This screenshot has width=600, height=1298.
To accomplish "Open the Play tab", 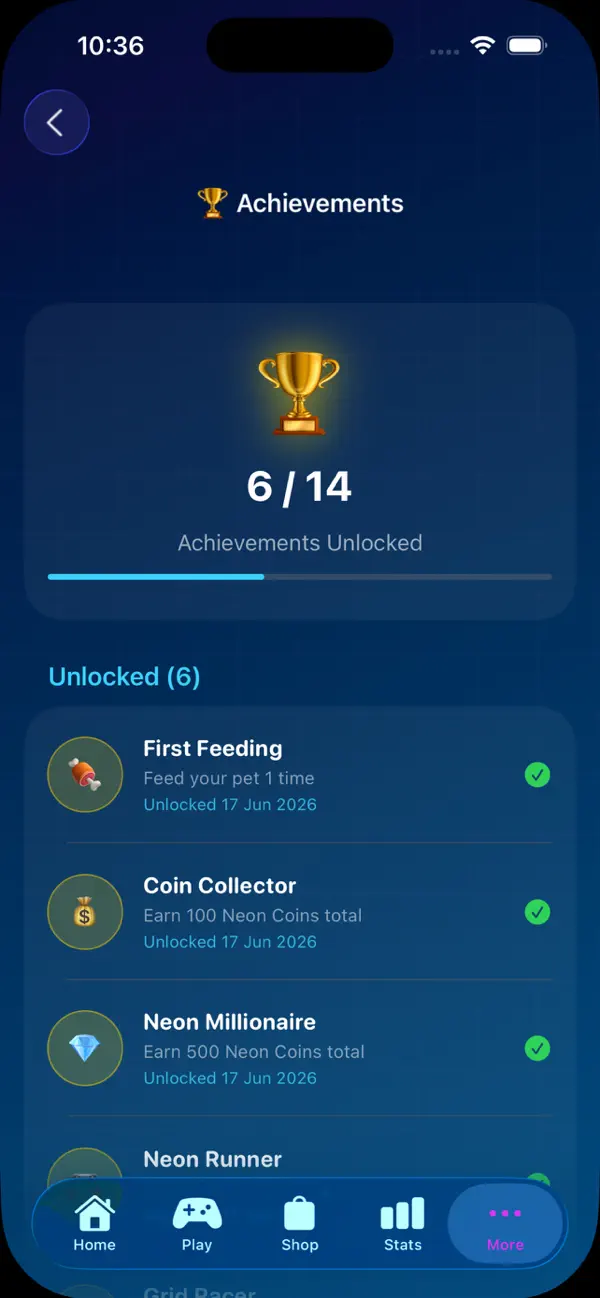I will [x=197, y=1224].
